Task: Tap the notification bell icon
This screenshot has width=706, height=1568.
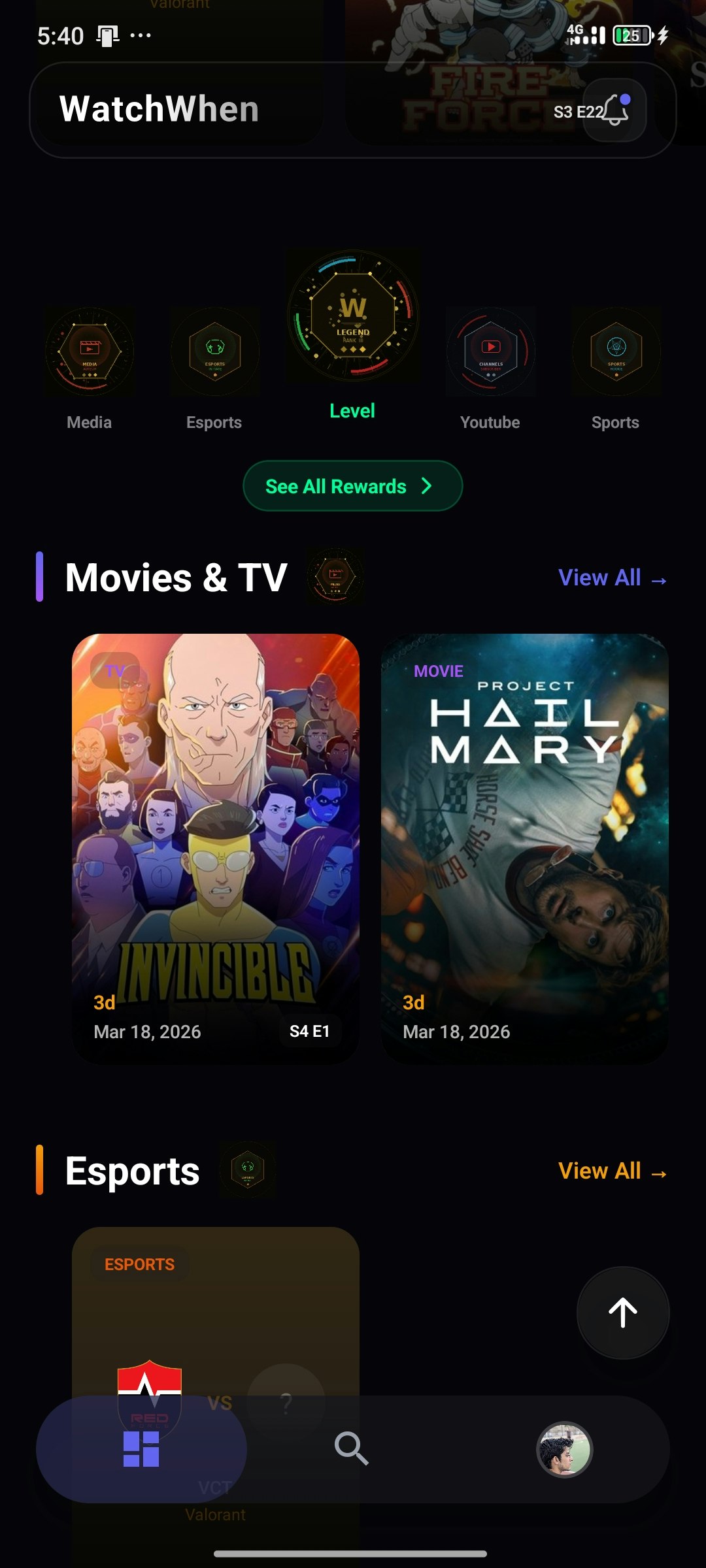Action: [x=613, y=111]
